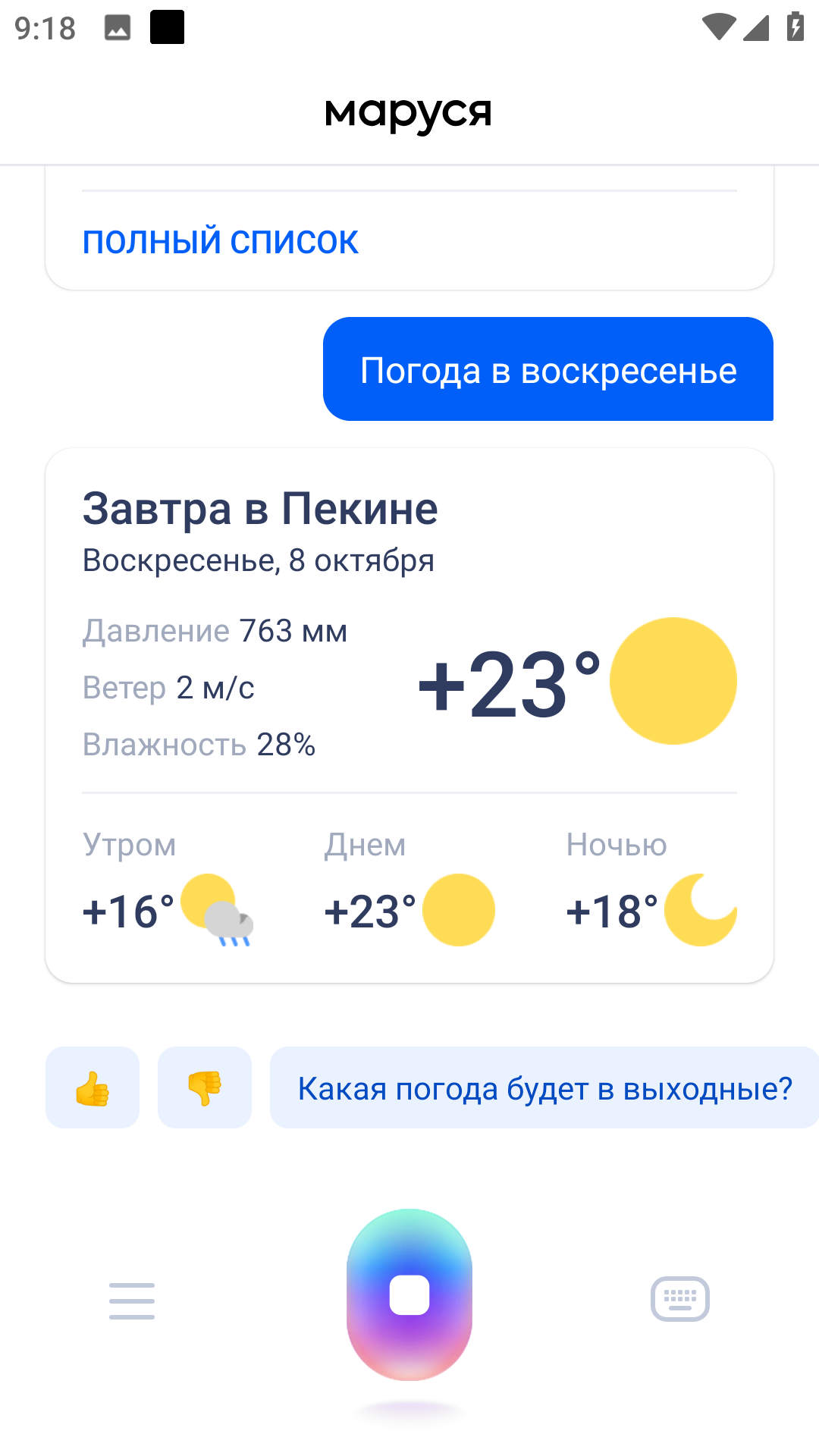Open ПОЛНЫЙ СПИСОК link
Image resolution: width=819 pixels, height=1456 pixels.
221,240
